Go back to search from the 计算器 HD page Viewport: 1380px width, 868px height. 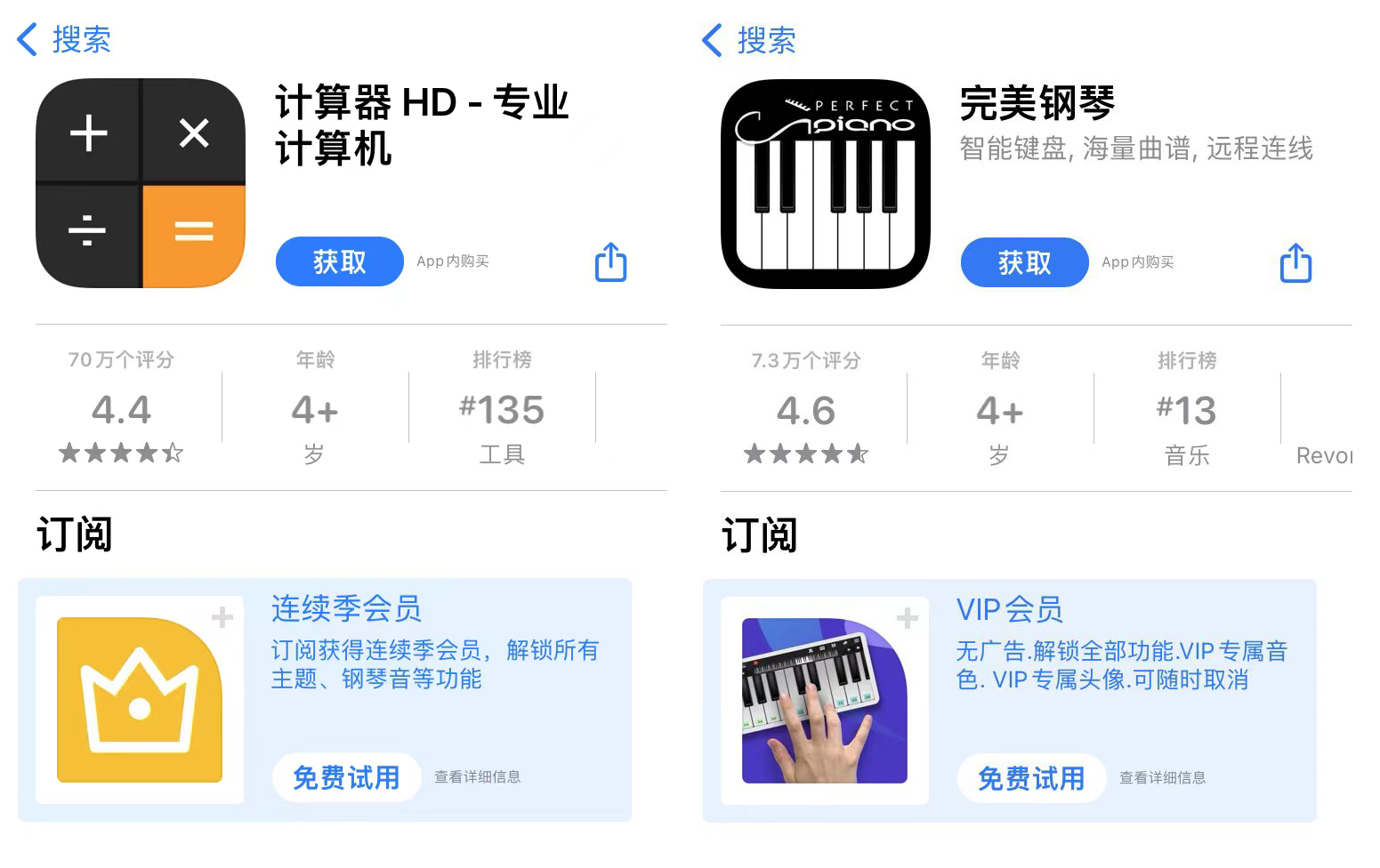click(64, 40)
